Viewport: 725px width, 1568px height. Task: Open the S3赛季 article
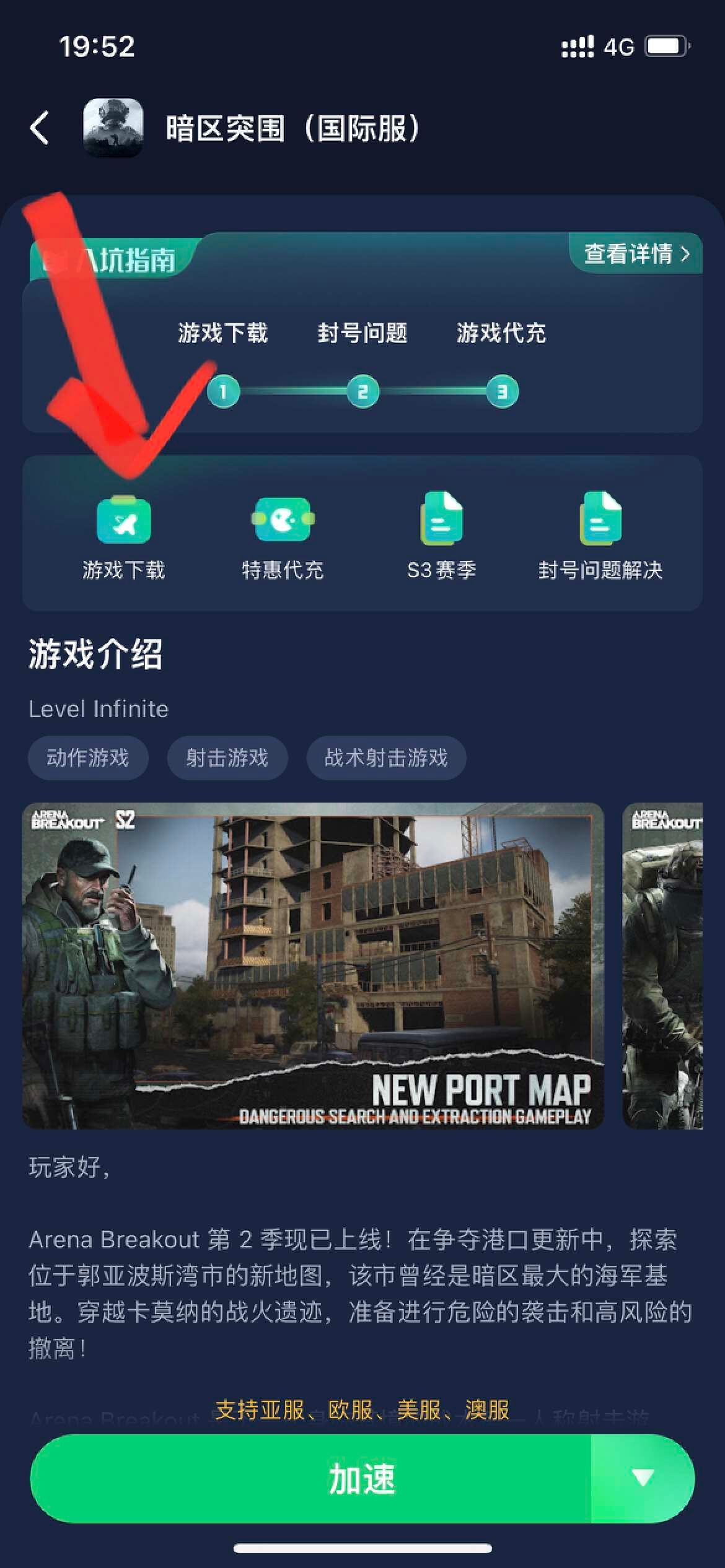(x=441, y=521)
